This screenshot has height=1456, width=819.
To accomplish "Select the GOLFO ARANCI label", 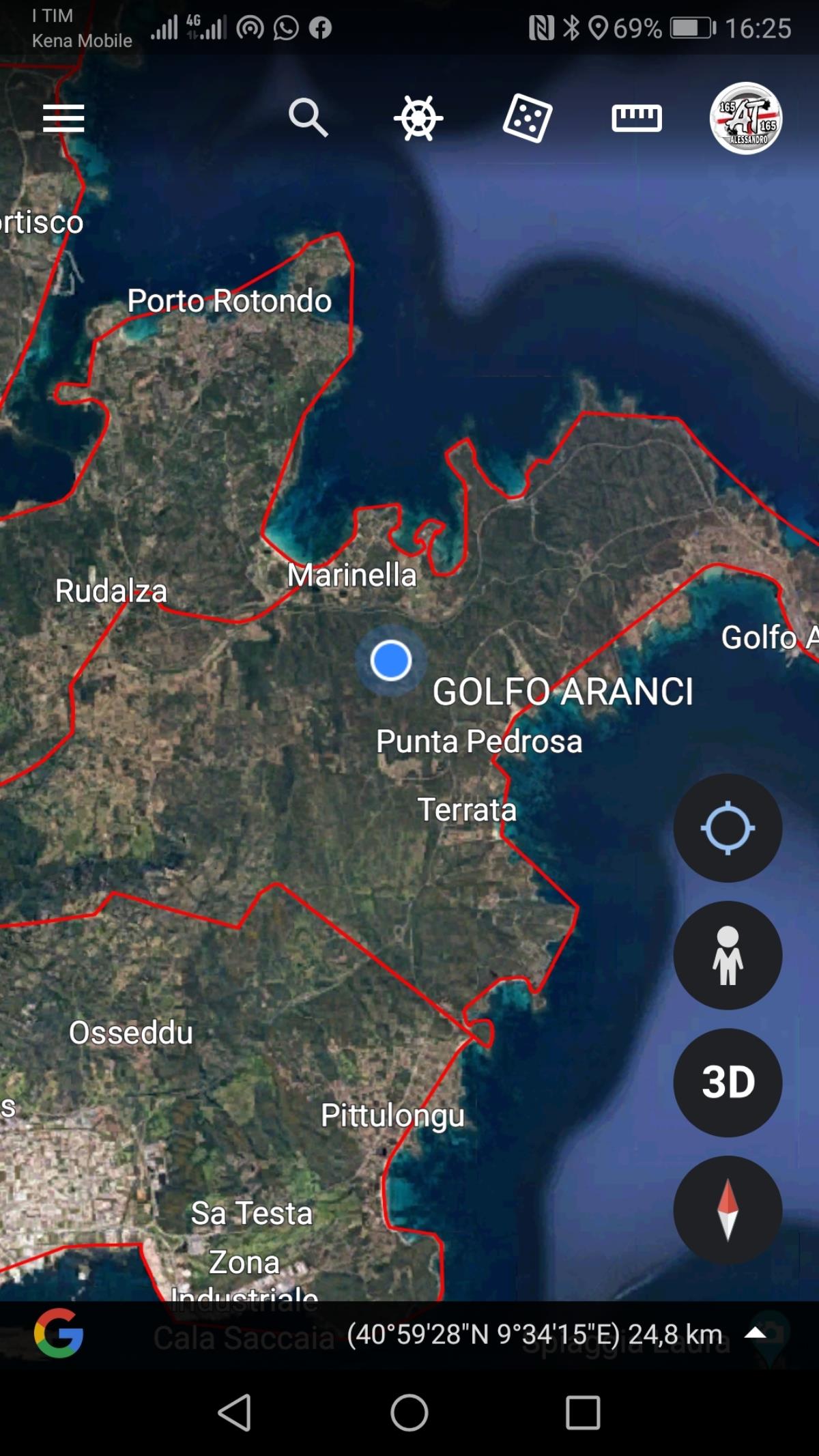I will pos(562,691).
